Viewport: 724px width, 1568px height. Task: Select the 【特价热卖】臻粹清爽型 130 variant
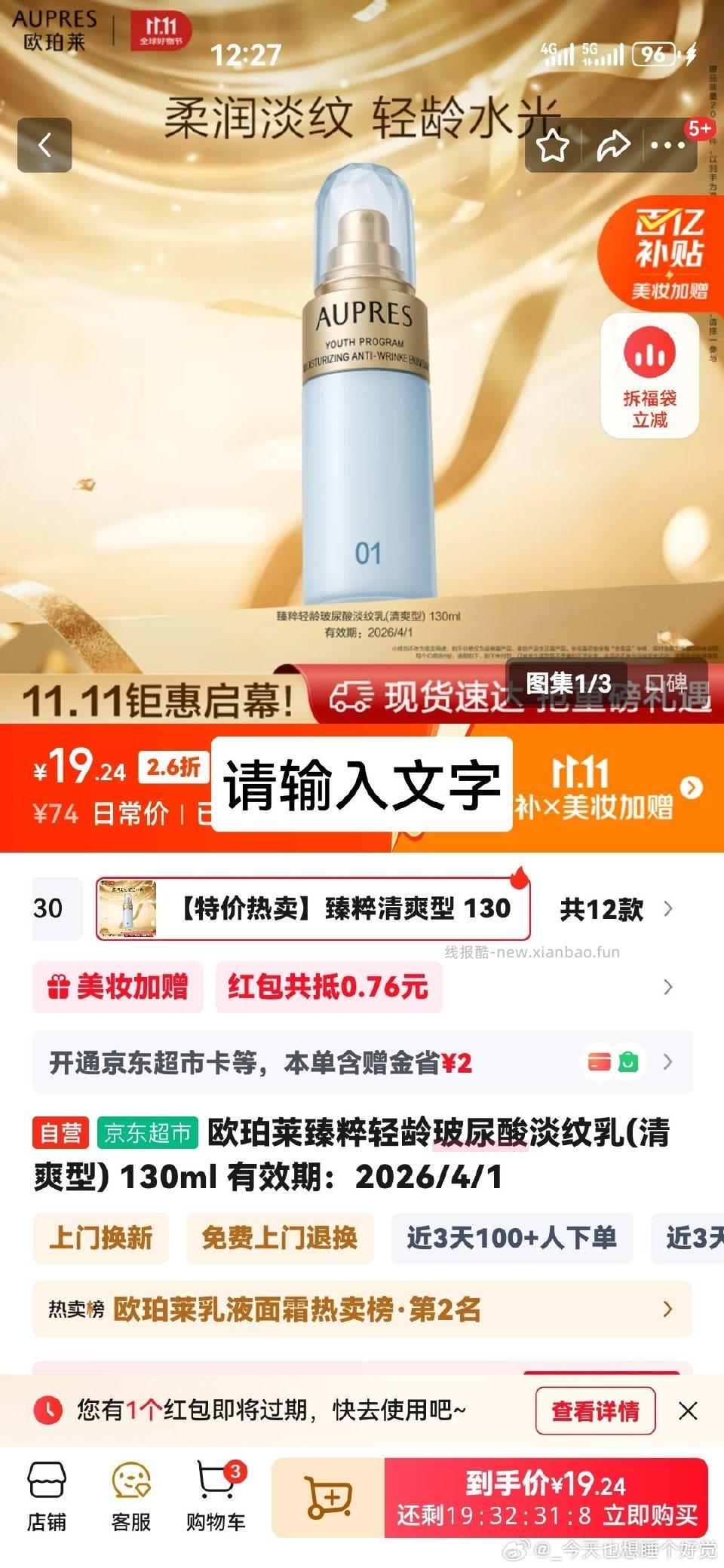click(313, 908)
